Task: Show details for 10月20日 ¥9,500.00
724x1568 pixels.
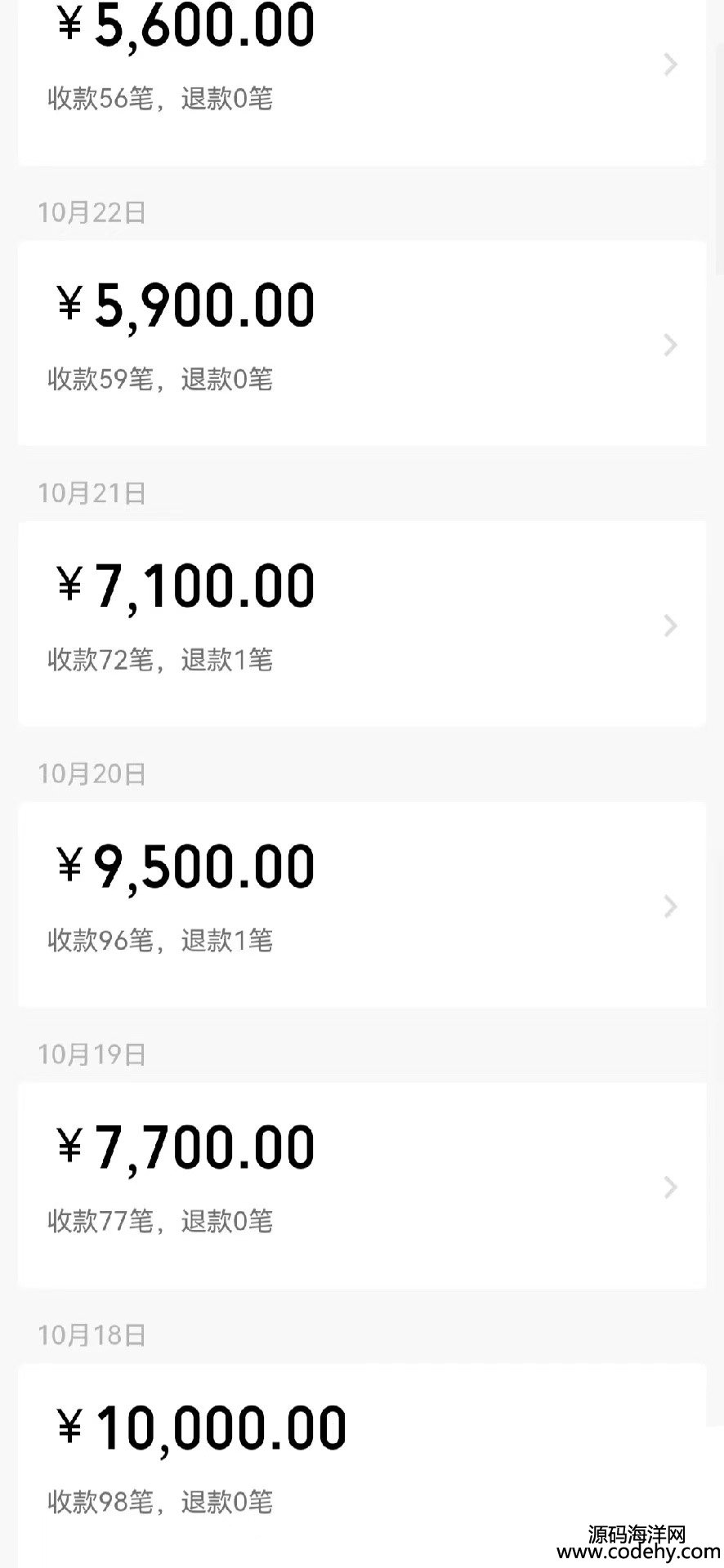Action: pos(361,905)
